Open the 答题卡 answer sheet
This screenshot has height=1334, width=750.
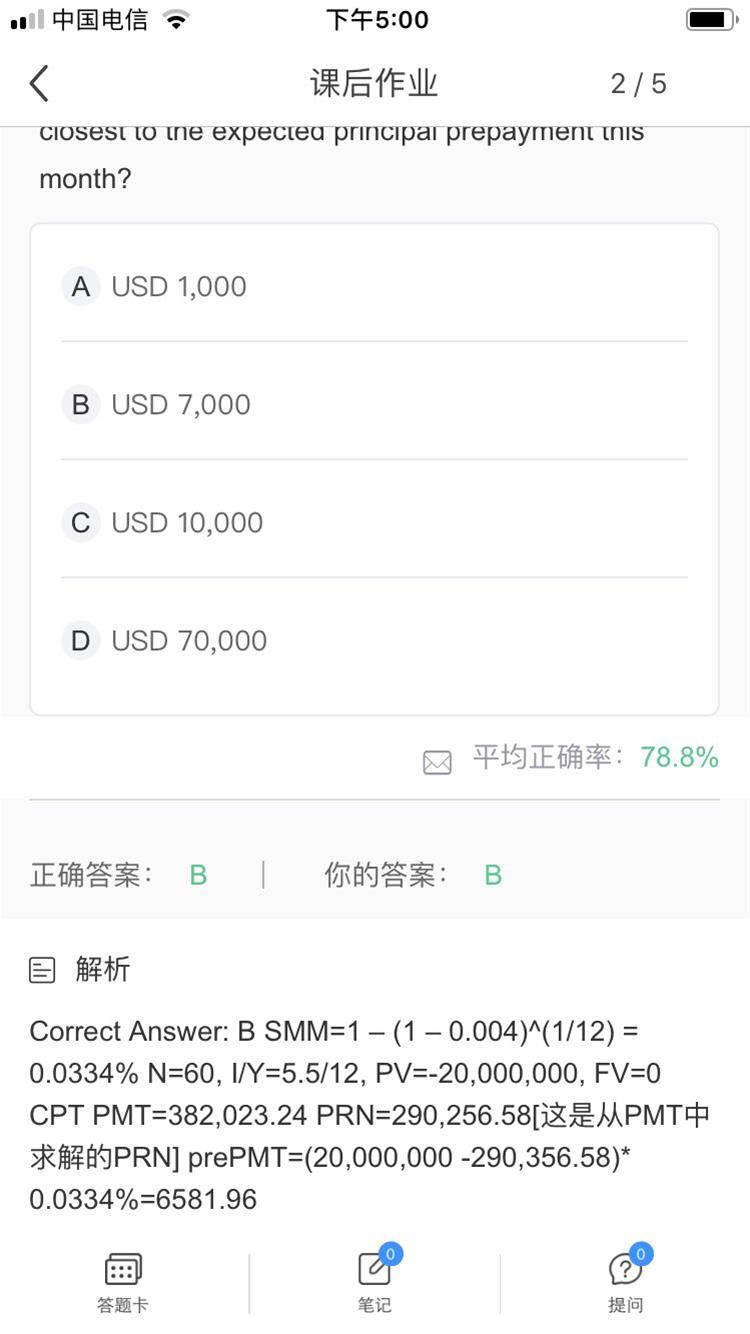123,1283
